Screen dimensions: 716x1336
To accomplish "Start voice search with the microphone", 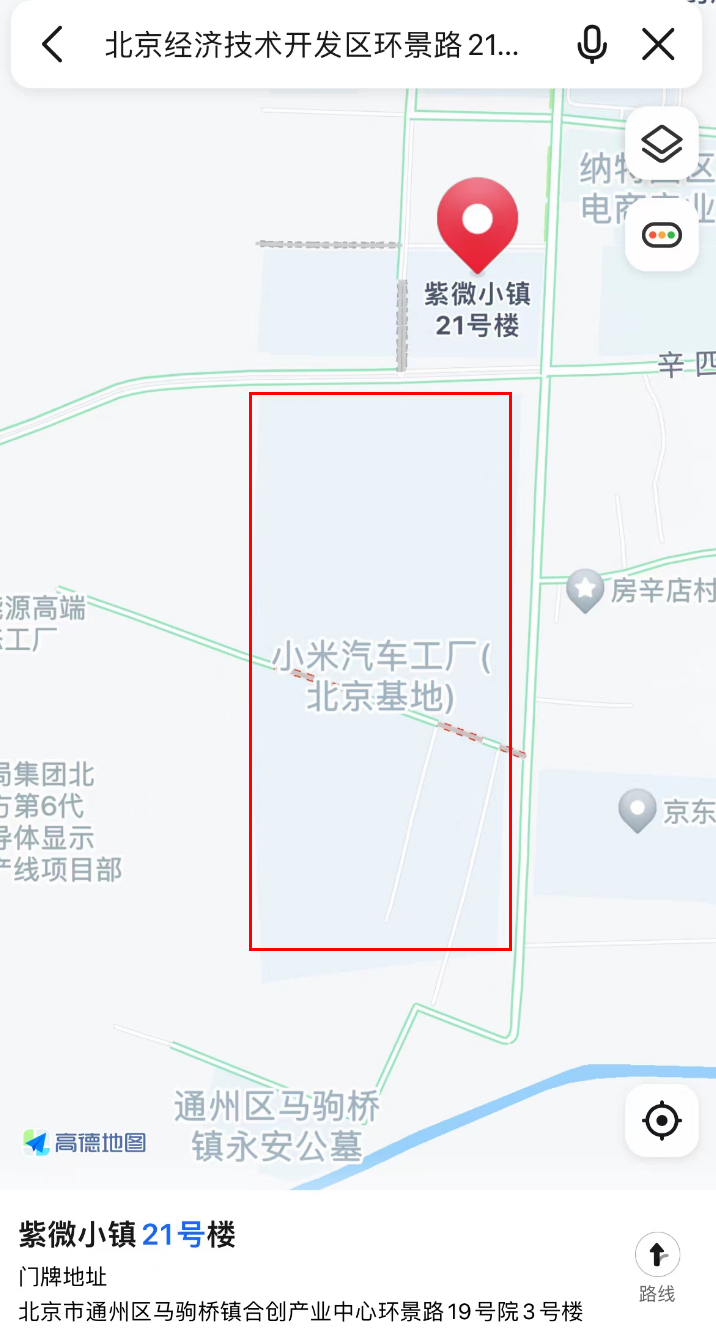I will [x=592, y=44].
